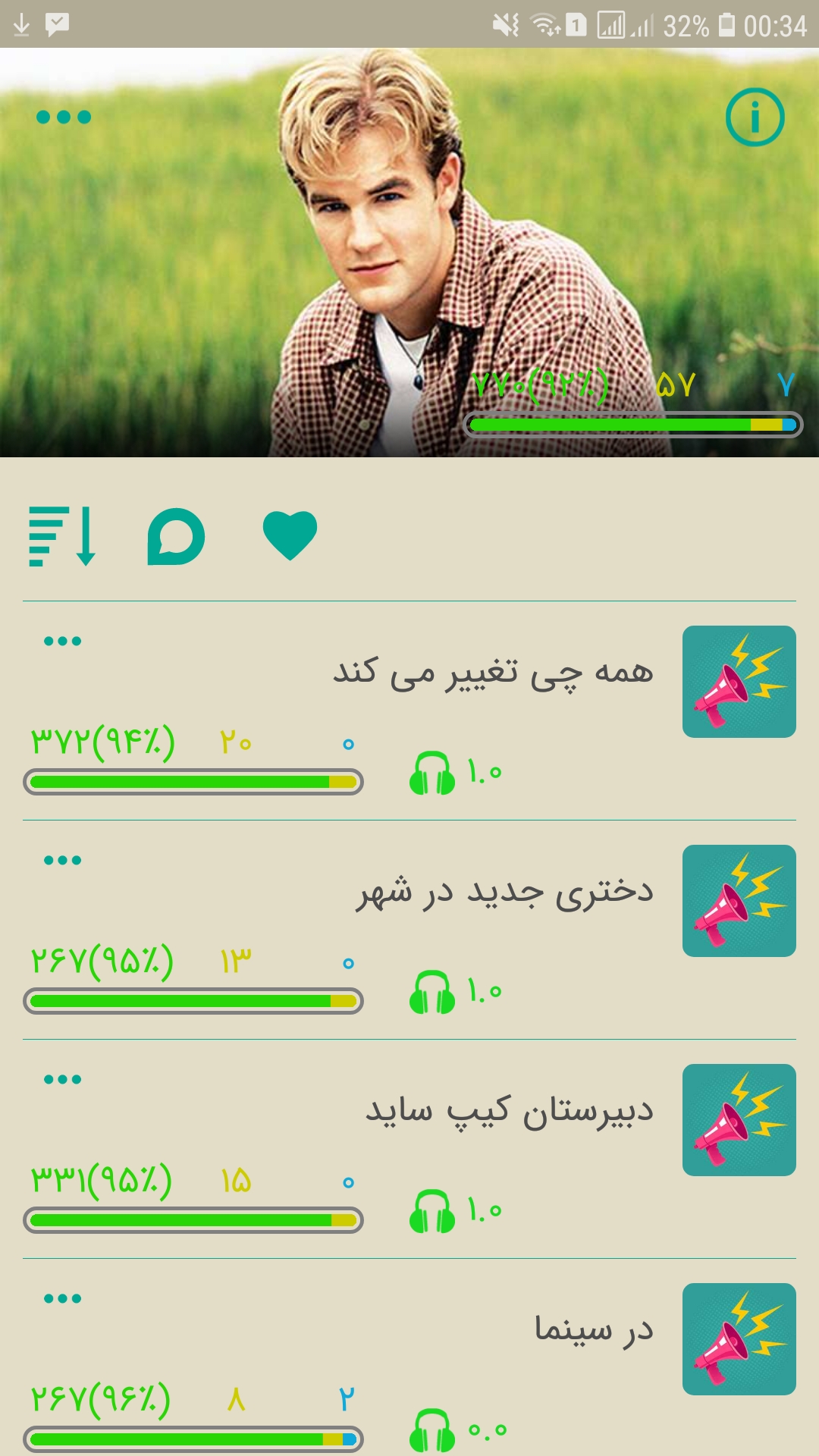Open the info icon on the header image
819x1456 pixels.
755,117
